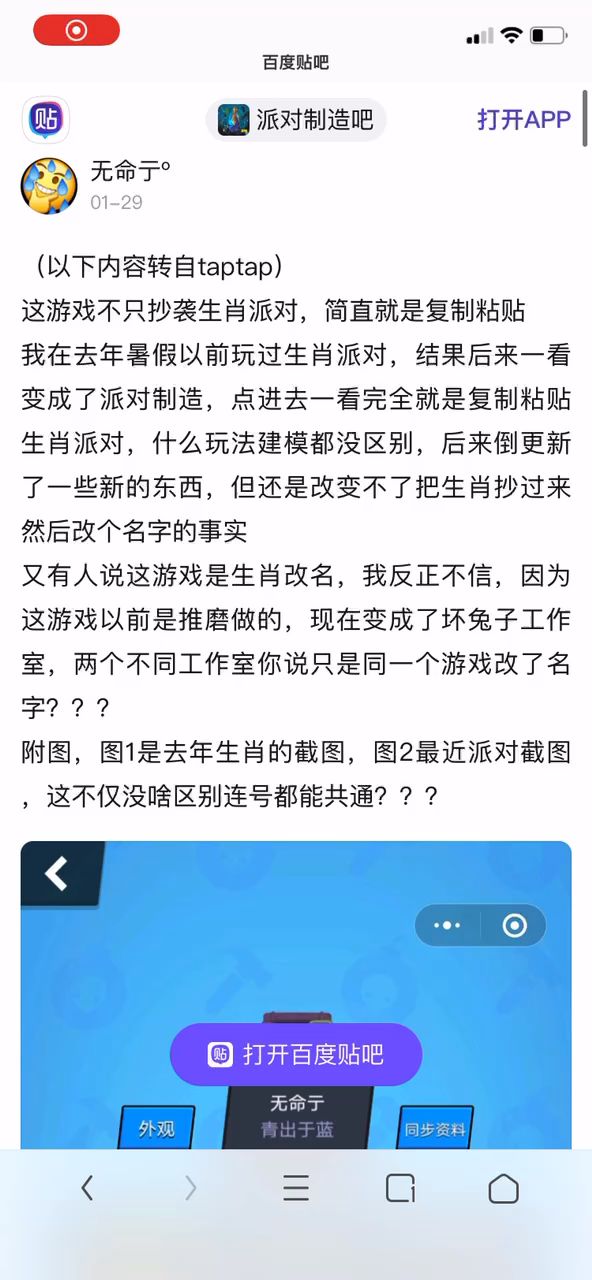Go back in the browser
Screen dimensions: 592x1280
pyautogui.click(x=87, y=1188)
